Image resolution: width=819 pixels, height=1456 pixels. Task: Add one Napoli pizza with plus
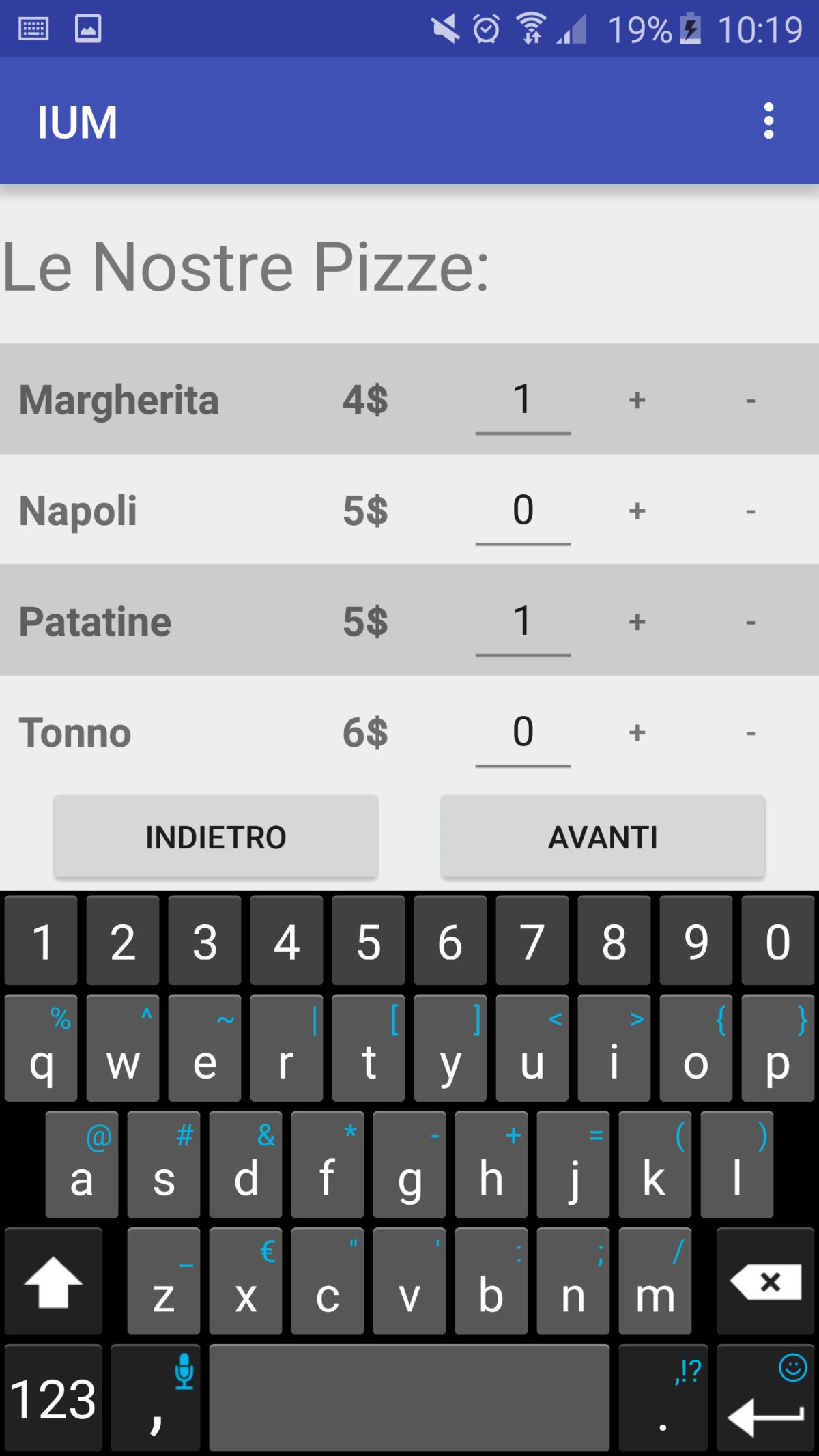click(x=637, y=511)
